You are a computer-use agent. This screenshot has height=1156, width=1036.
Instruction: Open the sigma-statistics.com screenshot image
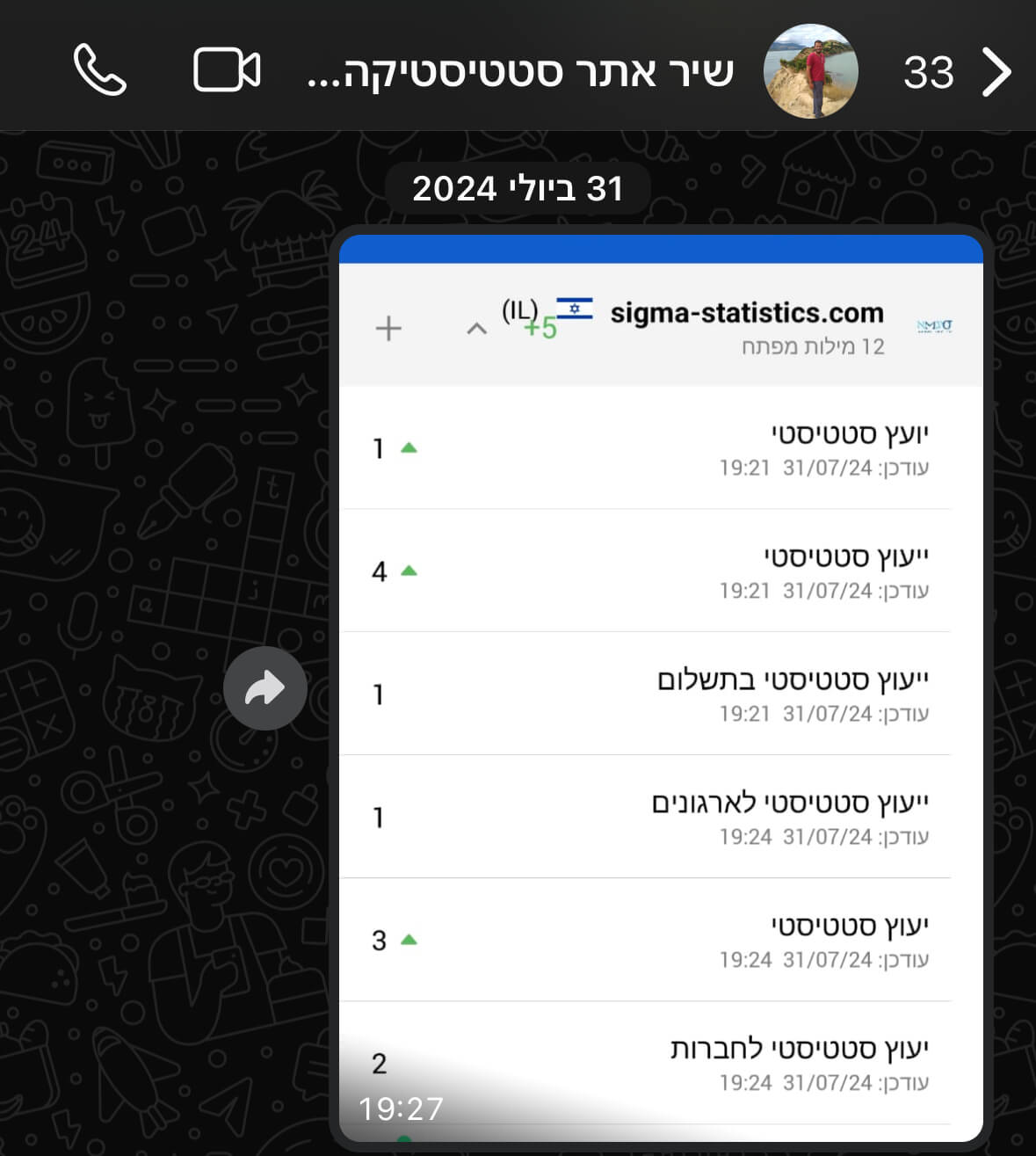(x=661, y=686)
